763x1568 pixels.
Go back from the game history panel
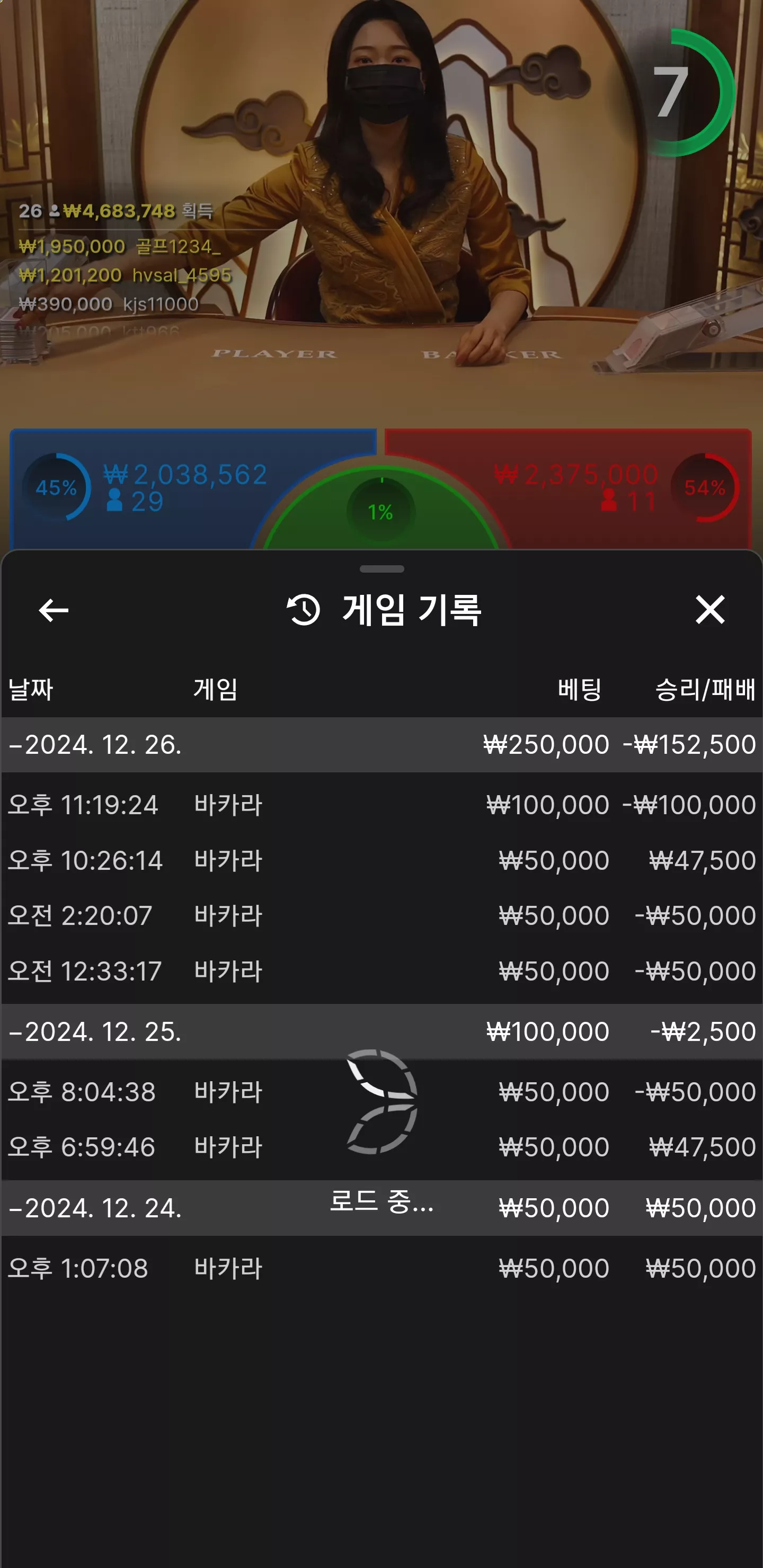point(54,610)
